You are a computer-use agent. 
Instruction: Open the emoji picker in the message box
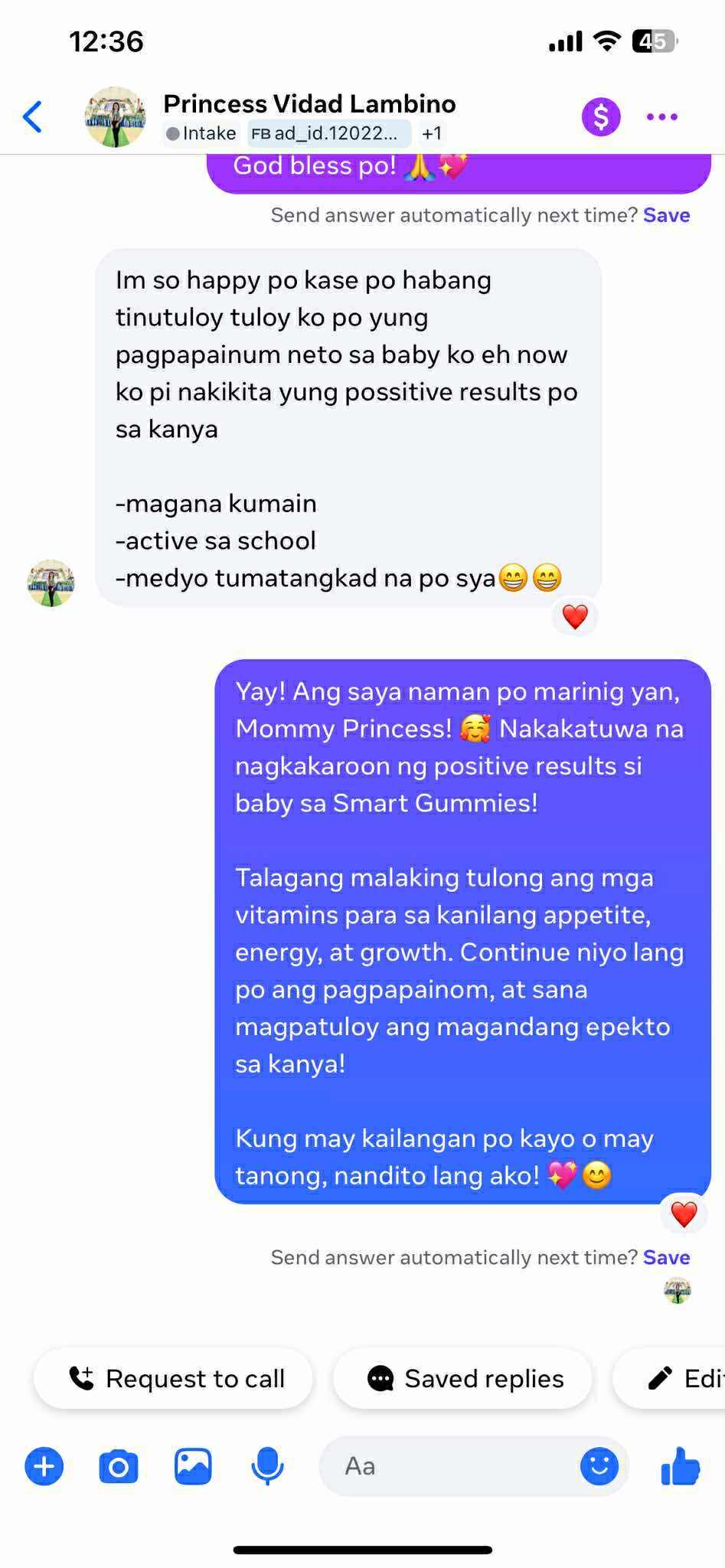[599, 1466]
